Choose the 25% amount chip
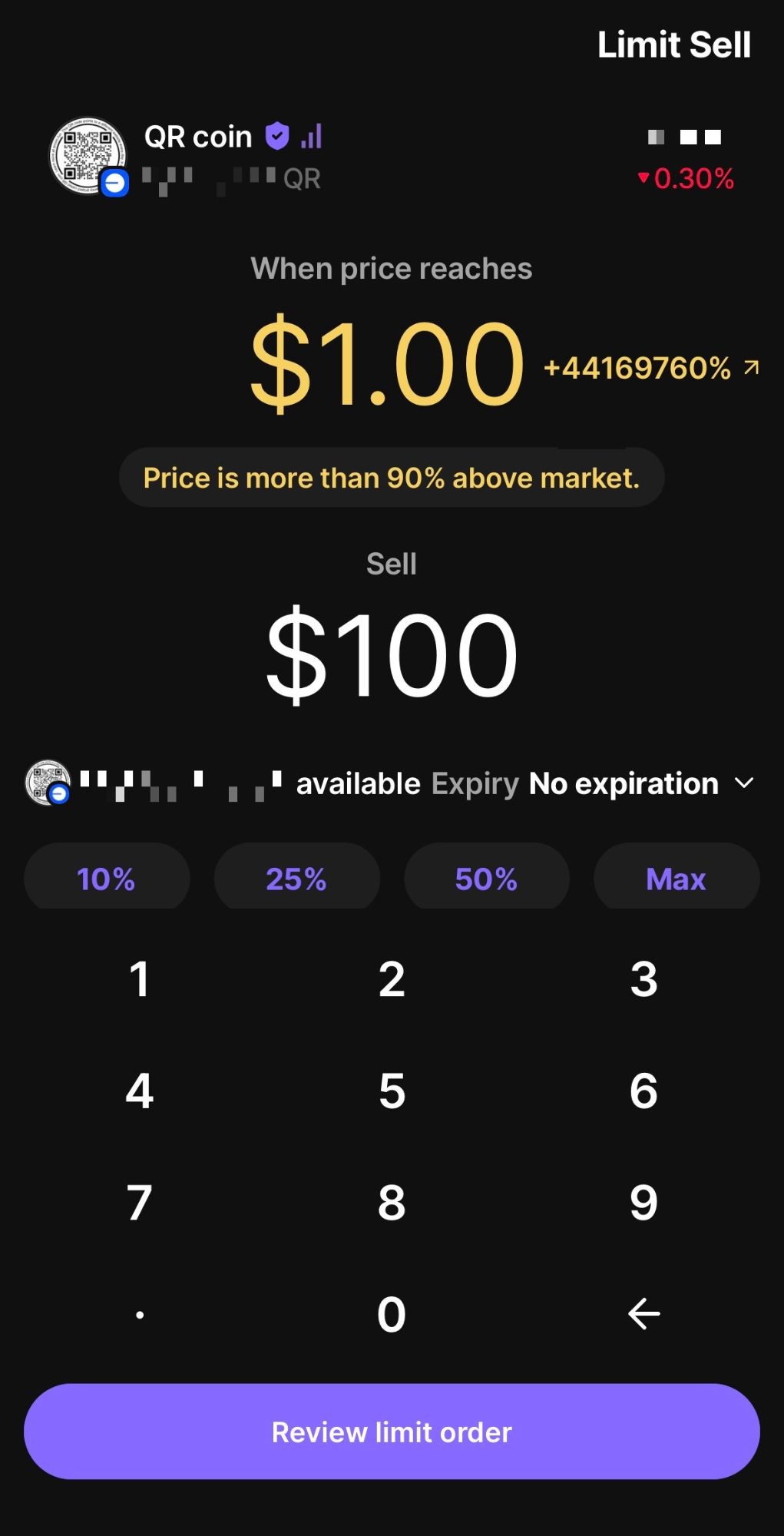 point(297,878)
